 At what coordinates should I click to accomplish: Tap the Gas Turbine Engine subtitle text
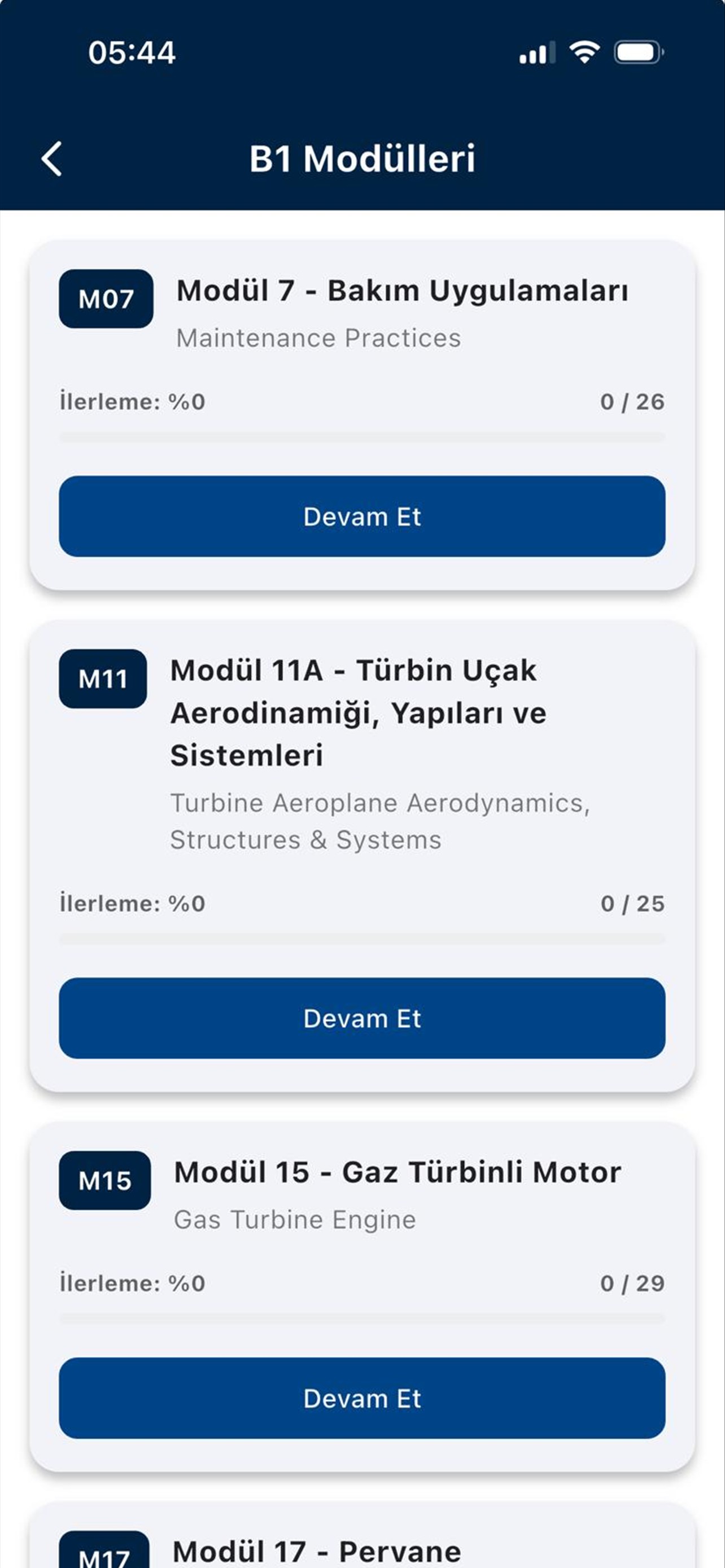[295, 1219]
